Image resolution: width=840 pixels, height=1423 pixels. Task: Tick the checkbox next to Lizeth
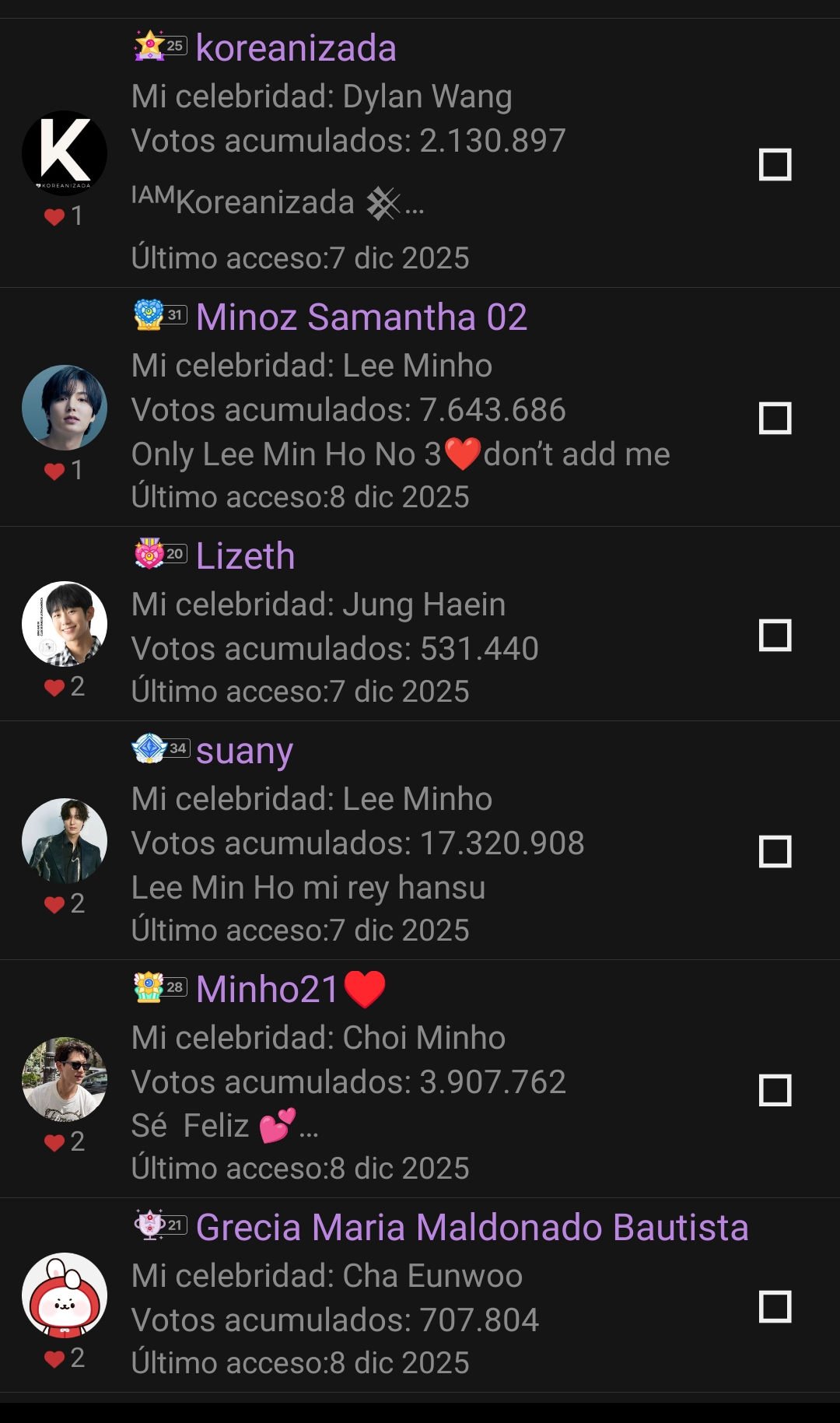(x=775, y=635)
